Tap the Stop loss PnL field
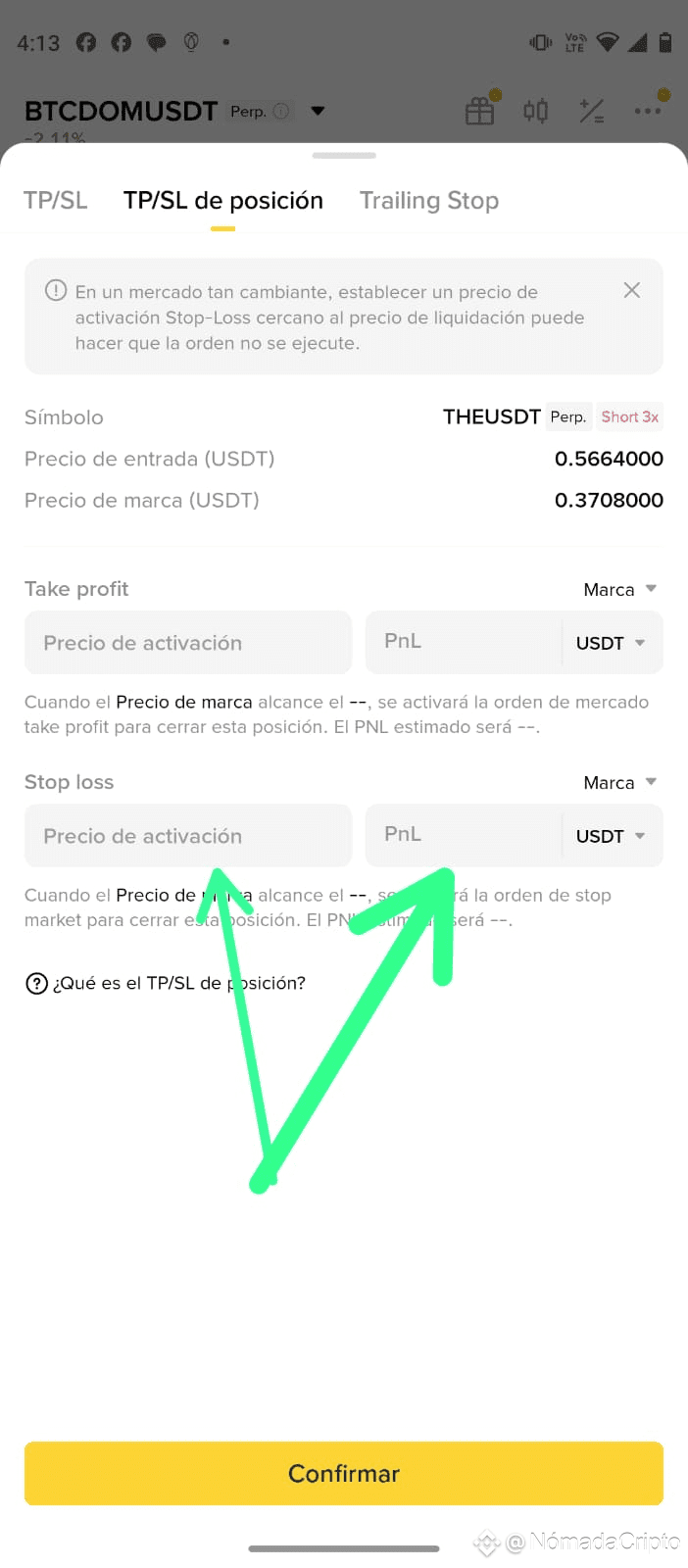 click(x=461, y=835)
